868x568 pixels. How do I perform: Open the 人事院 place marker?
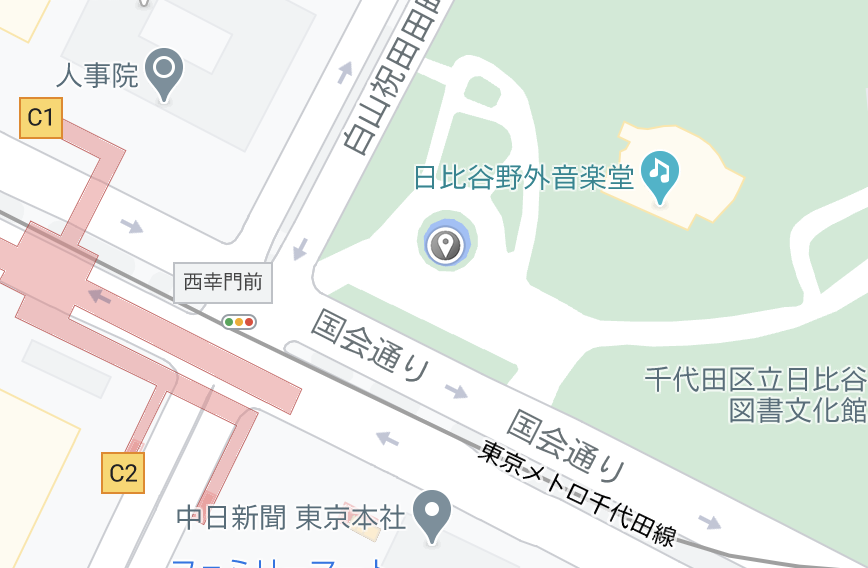pos(164,72)
